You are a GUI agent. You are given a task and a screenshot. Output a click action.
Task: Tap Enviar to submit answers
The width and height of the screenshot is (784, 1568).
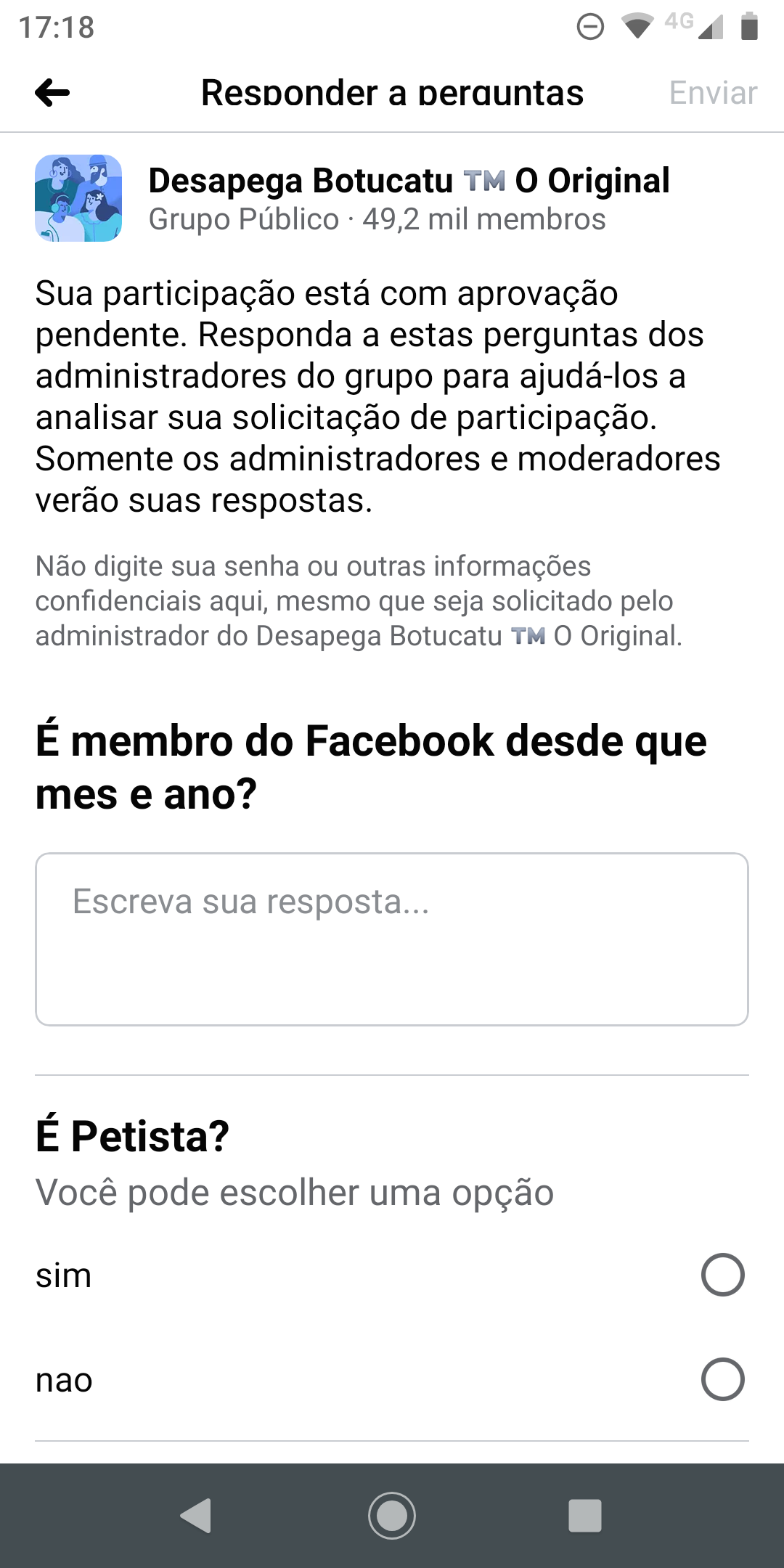click(713, 93)
